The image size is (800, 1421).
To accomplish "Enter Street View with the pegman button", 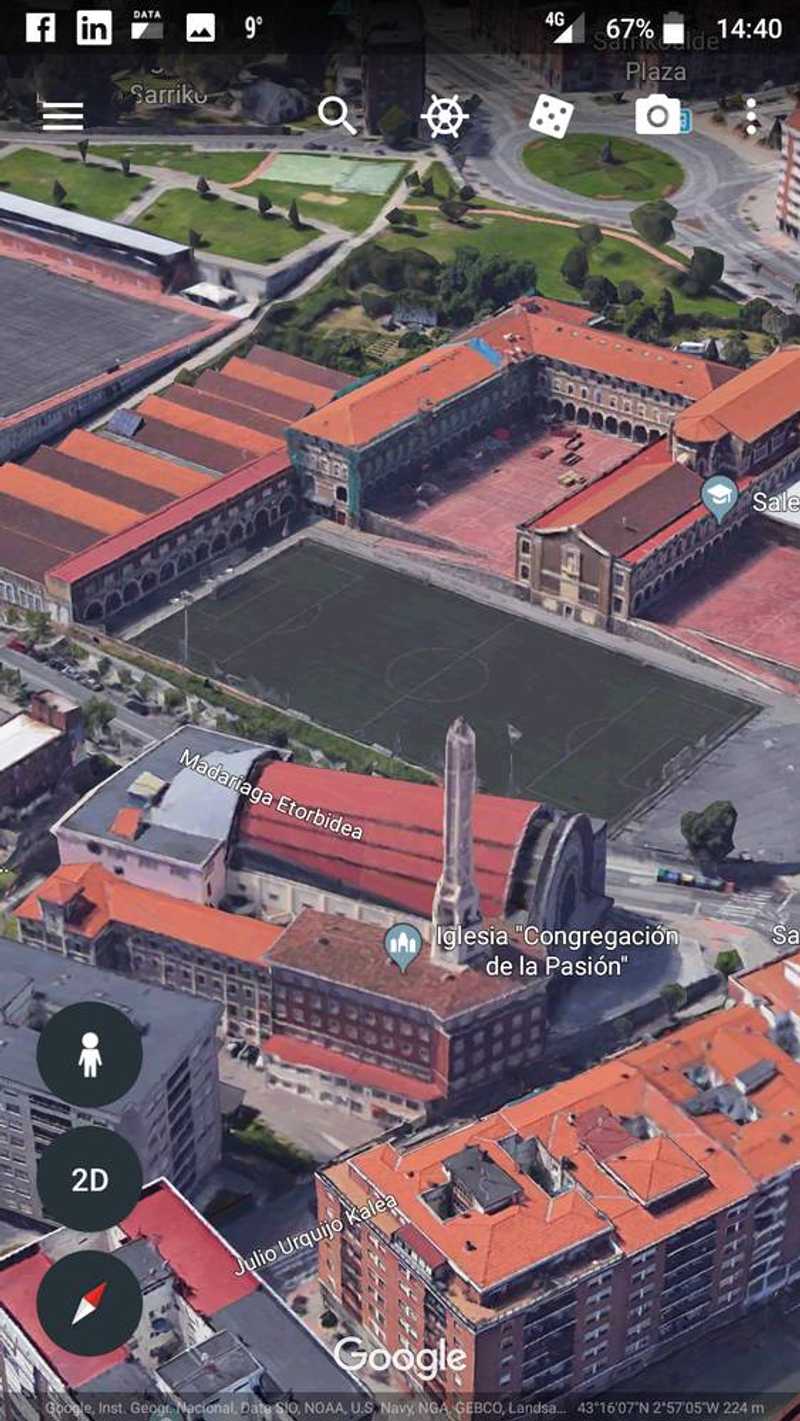I will pos(90,1054).
